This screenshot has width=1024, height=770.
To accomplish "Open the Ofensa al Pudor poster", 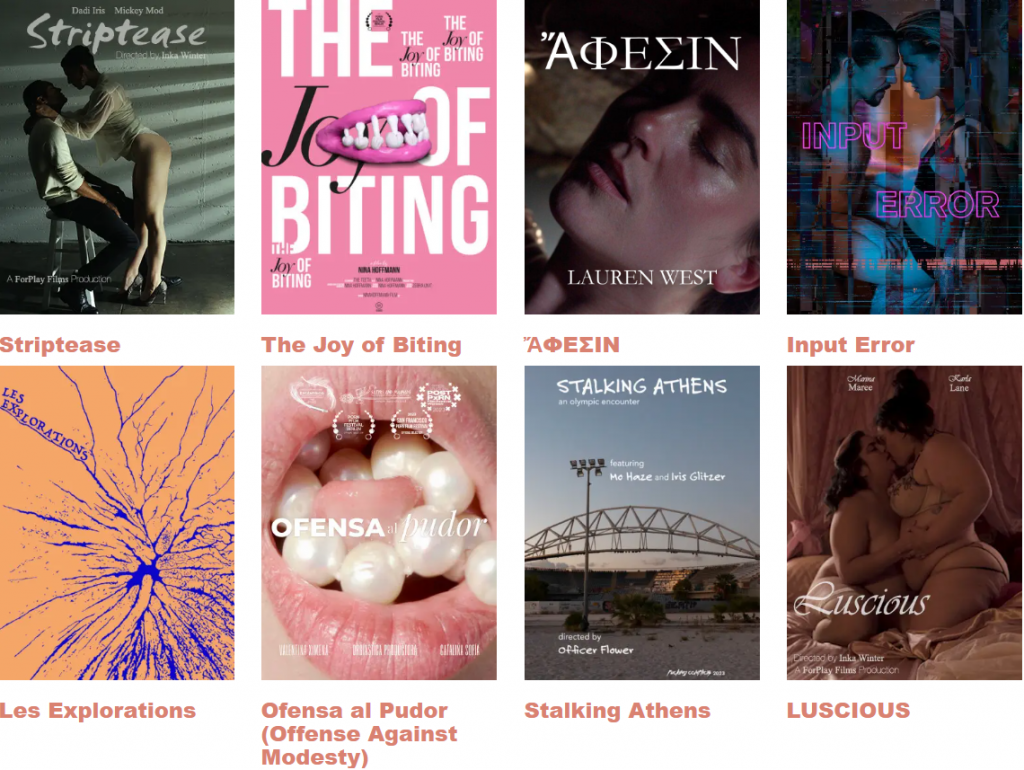I will point(379,522).
